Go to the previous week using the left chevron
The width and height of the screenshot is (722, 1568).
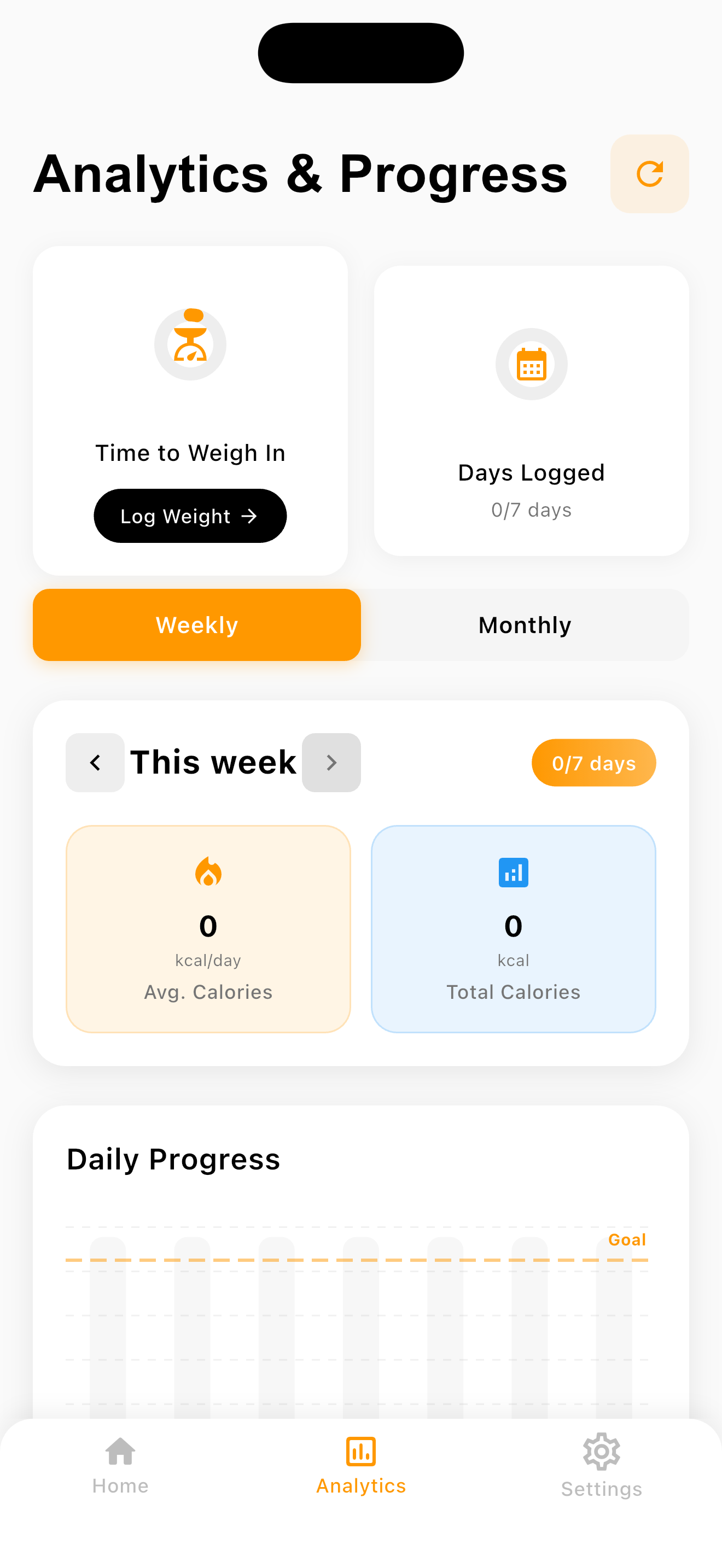click(x=95, y=762)
